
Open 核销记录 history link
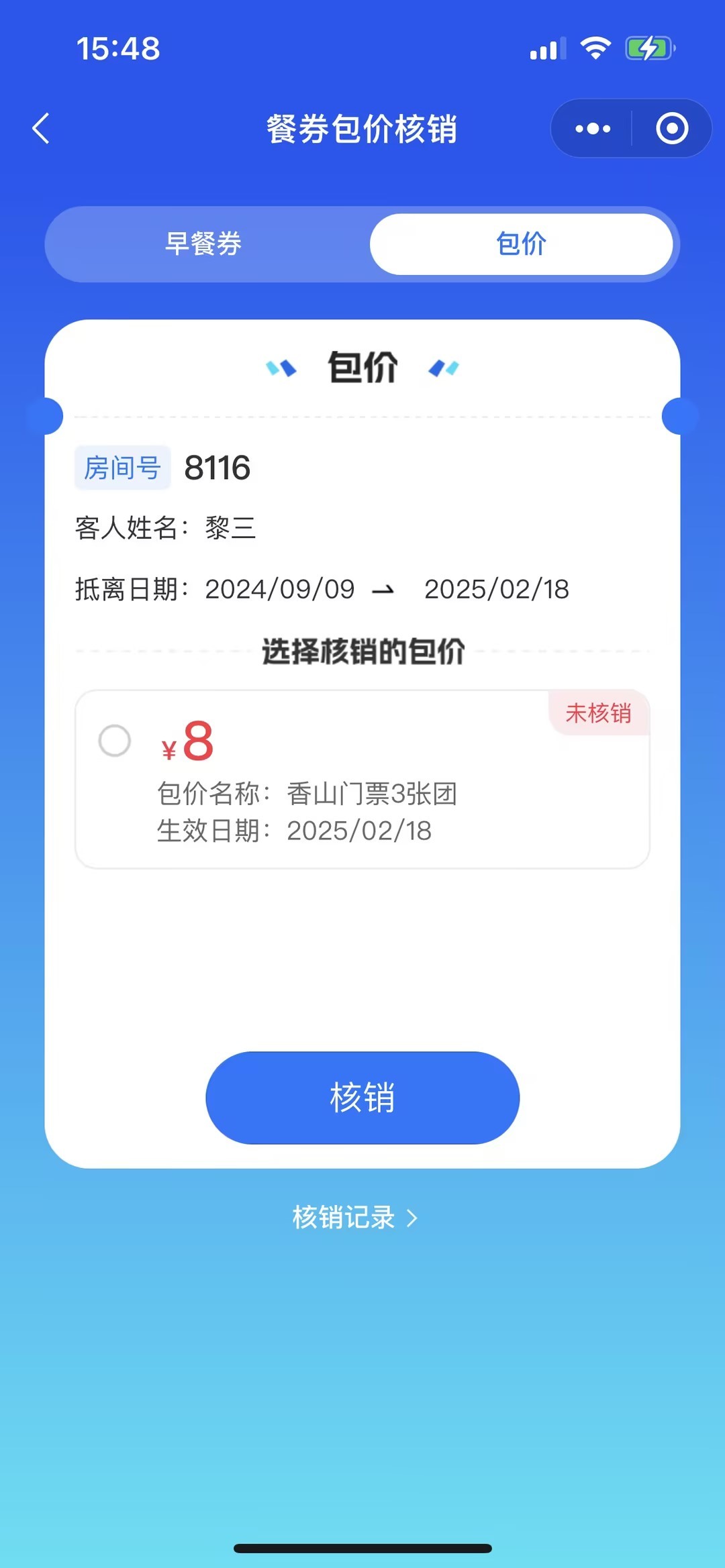(356, 1217)
